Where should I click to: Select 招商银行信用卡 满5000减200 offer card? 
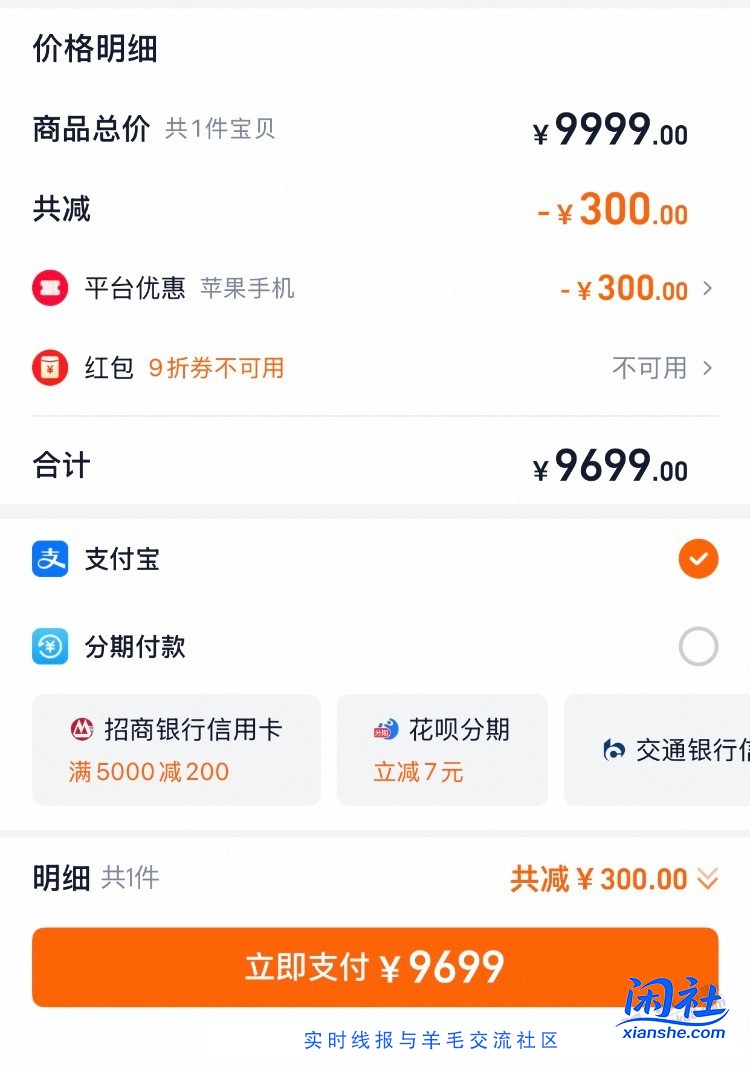coord(176,749)
